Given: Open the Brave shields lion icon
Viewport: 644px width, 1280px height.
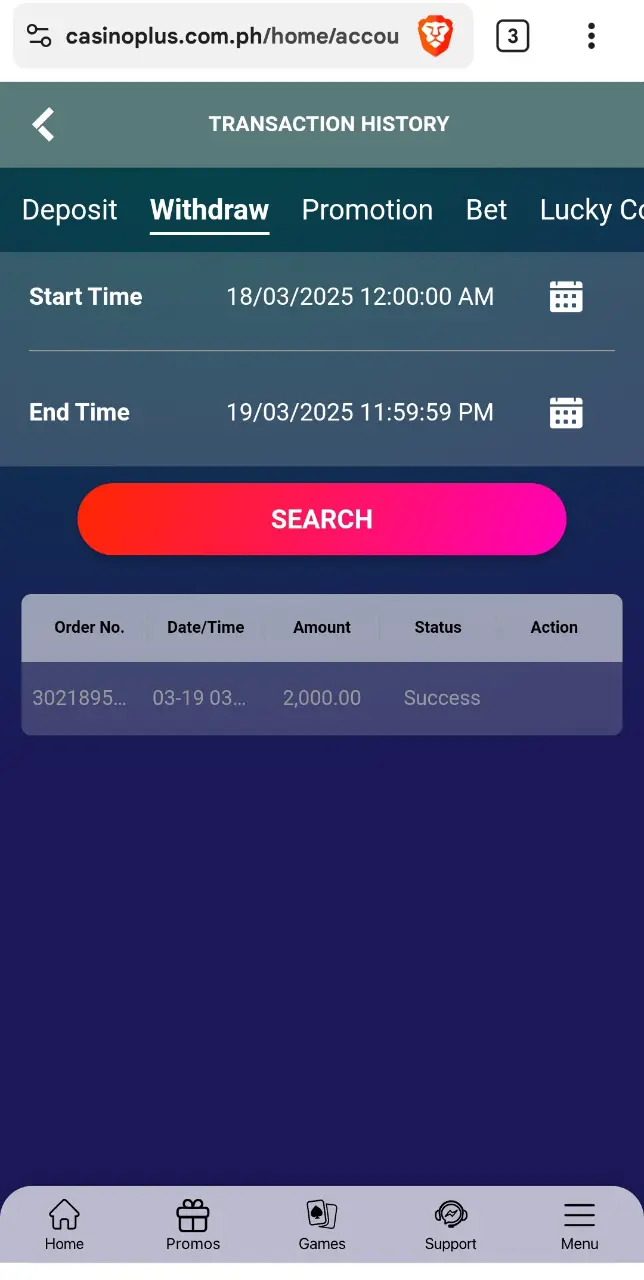Looking at the screenshot, I should (x=435, y=37).
